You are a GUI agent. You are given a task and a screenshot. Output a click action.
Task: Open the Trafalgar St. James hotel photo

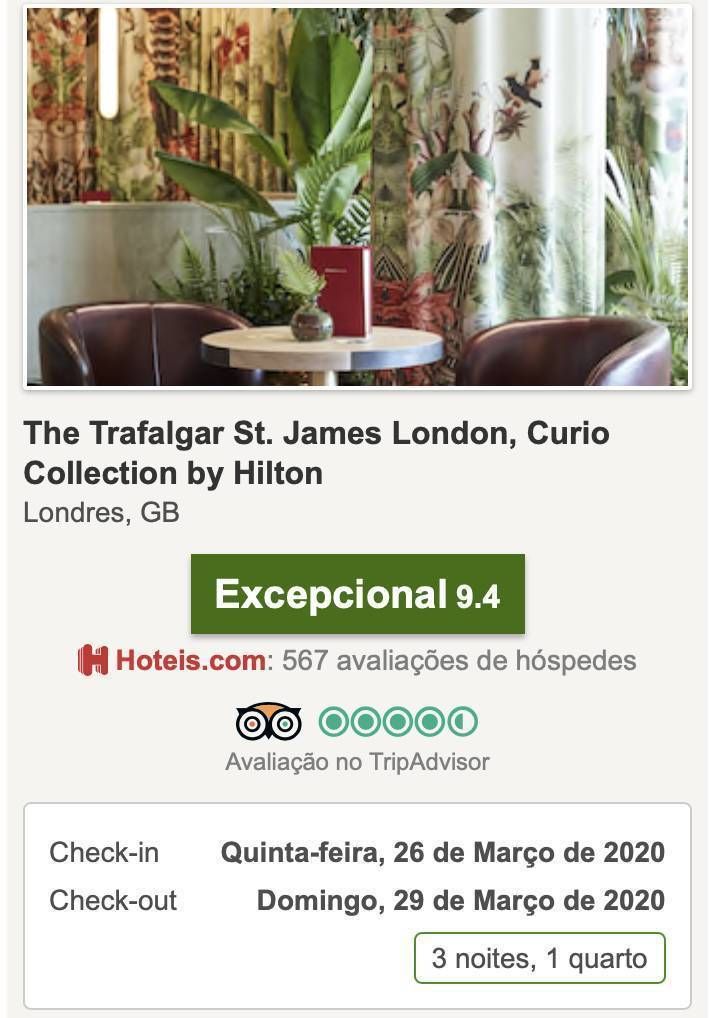[357, 197]
